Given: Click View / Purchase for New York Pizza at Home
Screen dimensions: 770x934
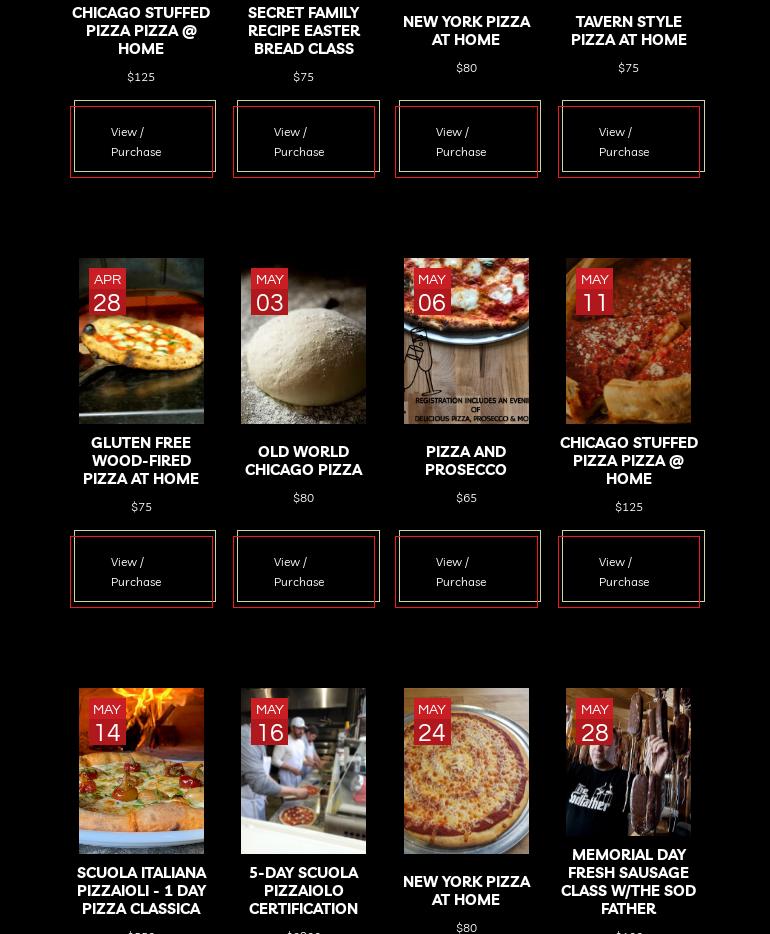Looking at the screenshot, I should 461,141.
